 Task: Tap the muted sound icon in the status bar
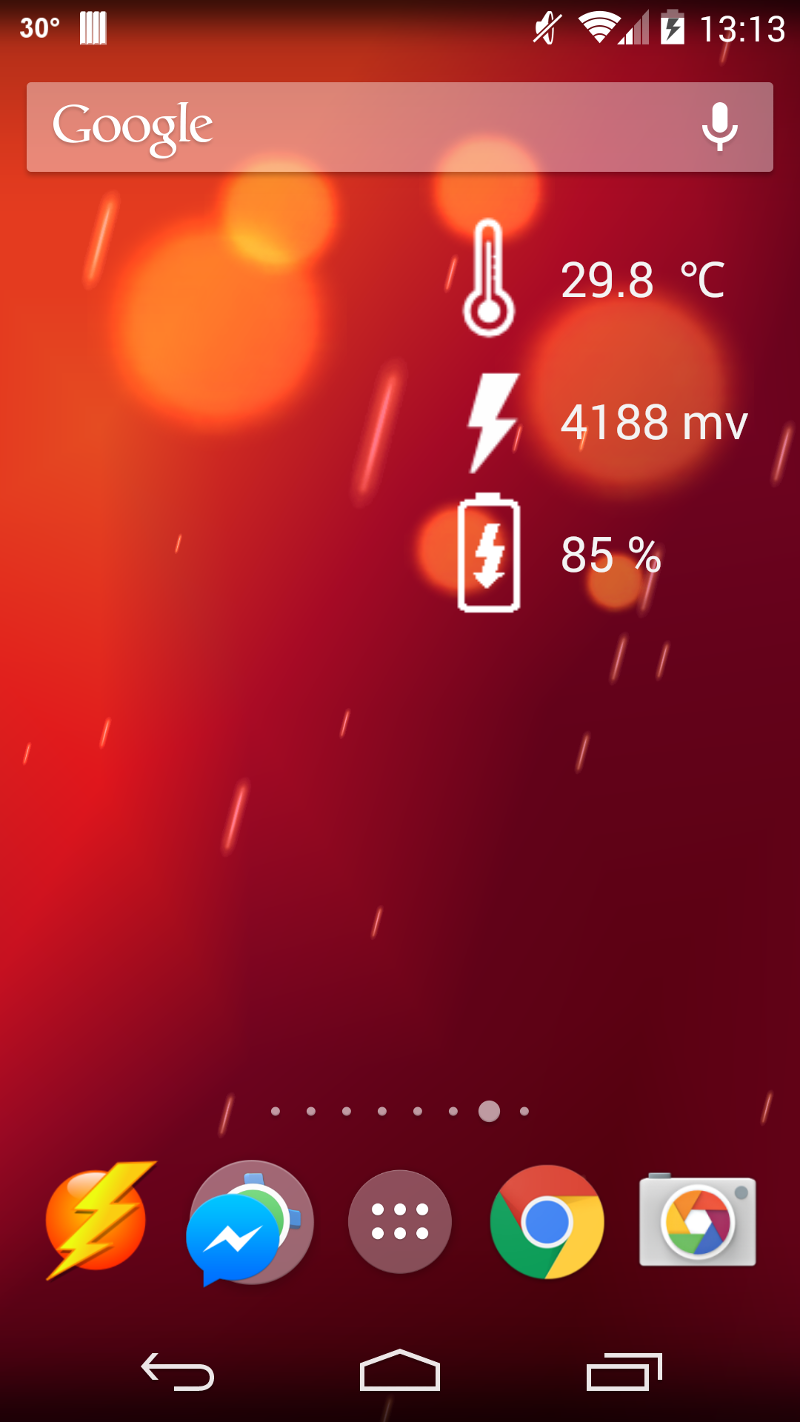click(x=545, y=28)
